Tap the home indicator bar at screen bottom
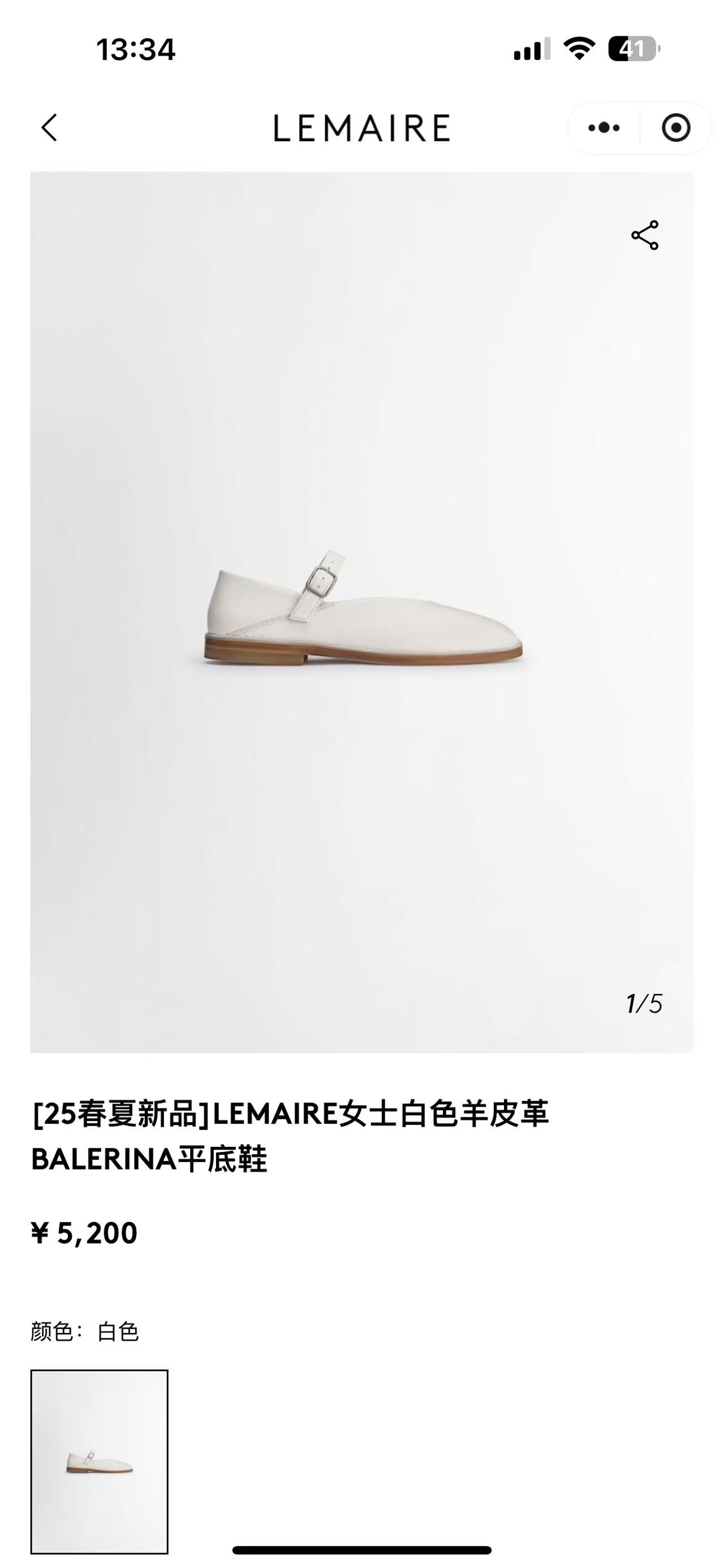Viewport: 724px width, 1568px height. tap(361, 1549)
